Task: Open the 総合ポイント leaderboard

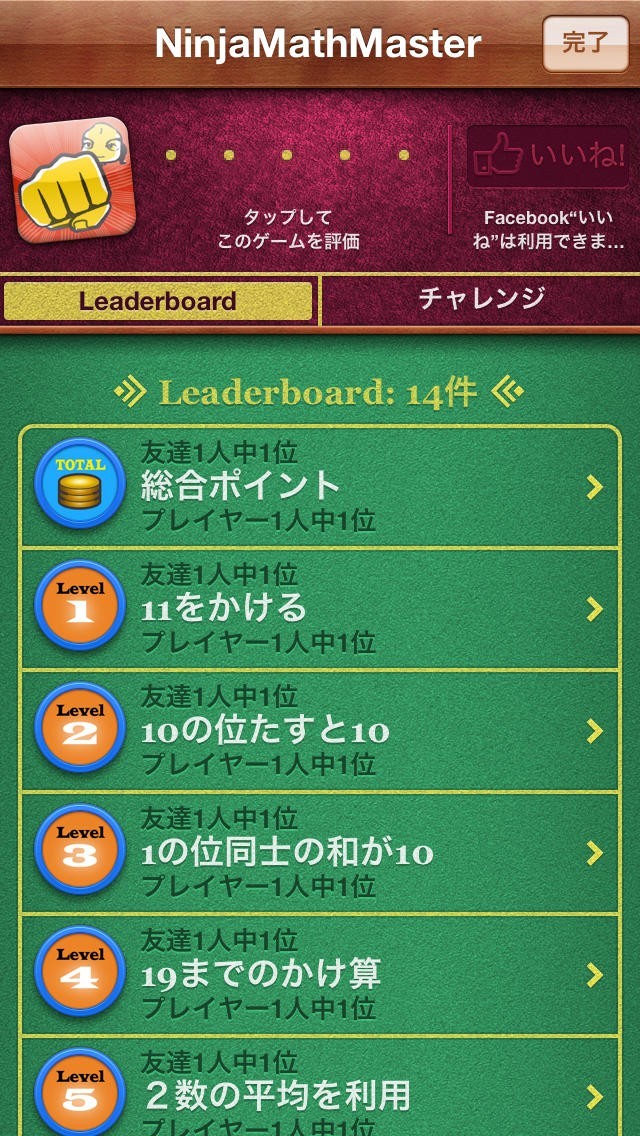Action: (x=320, y=487)
